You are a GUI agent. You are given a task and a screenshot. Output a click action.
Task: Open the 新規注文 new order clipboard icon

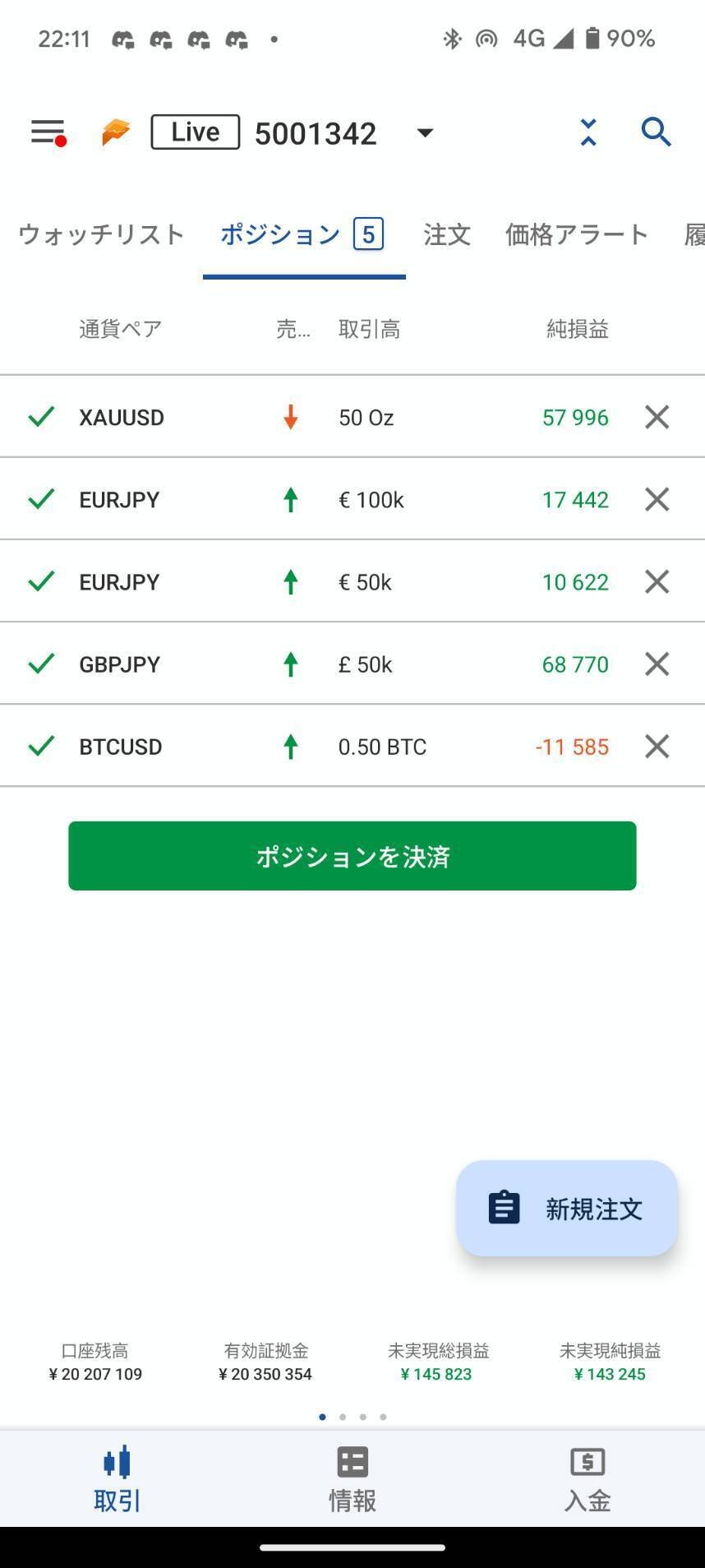502,1207
